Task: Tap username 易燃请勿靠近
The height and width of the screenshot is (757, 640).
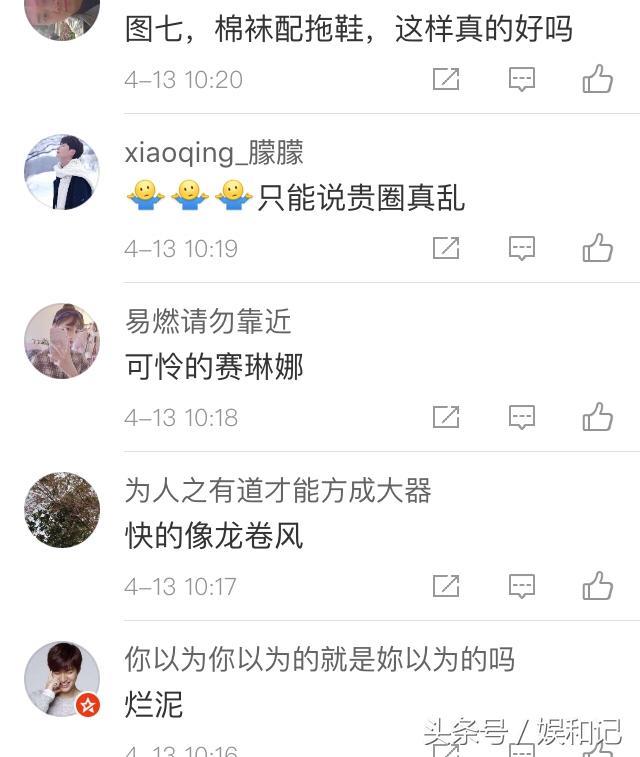Action: point(208,321)
